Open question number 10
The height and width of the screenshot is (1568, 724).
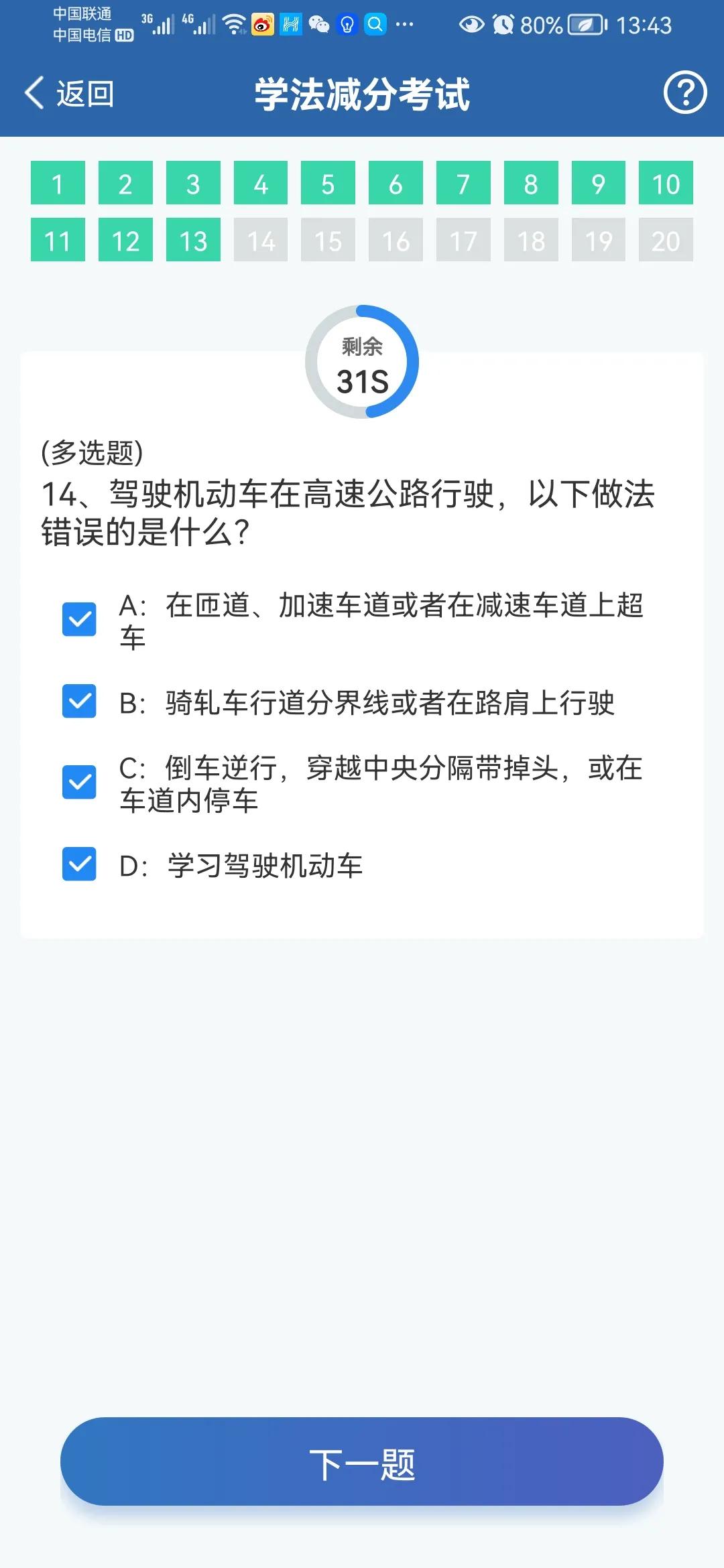[x=666, y=183]
